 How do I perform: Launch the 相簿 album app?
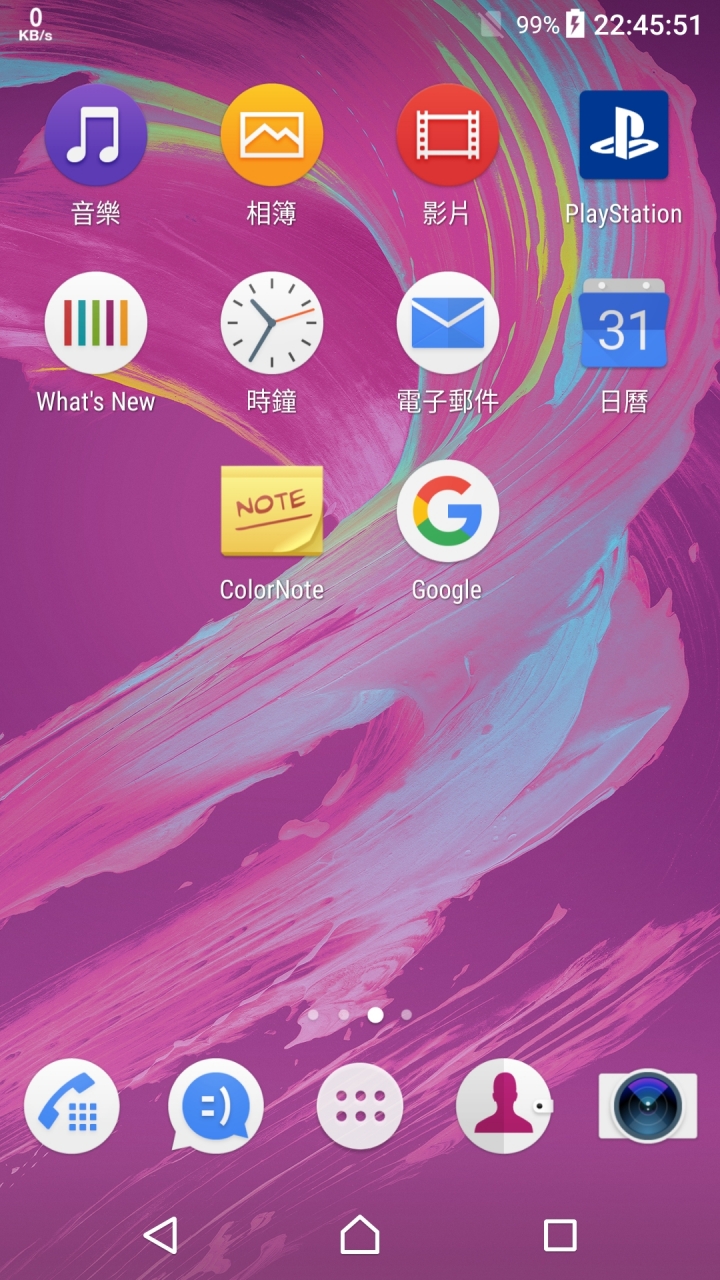pos(272,137)
